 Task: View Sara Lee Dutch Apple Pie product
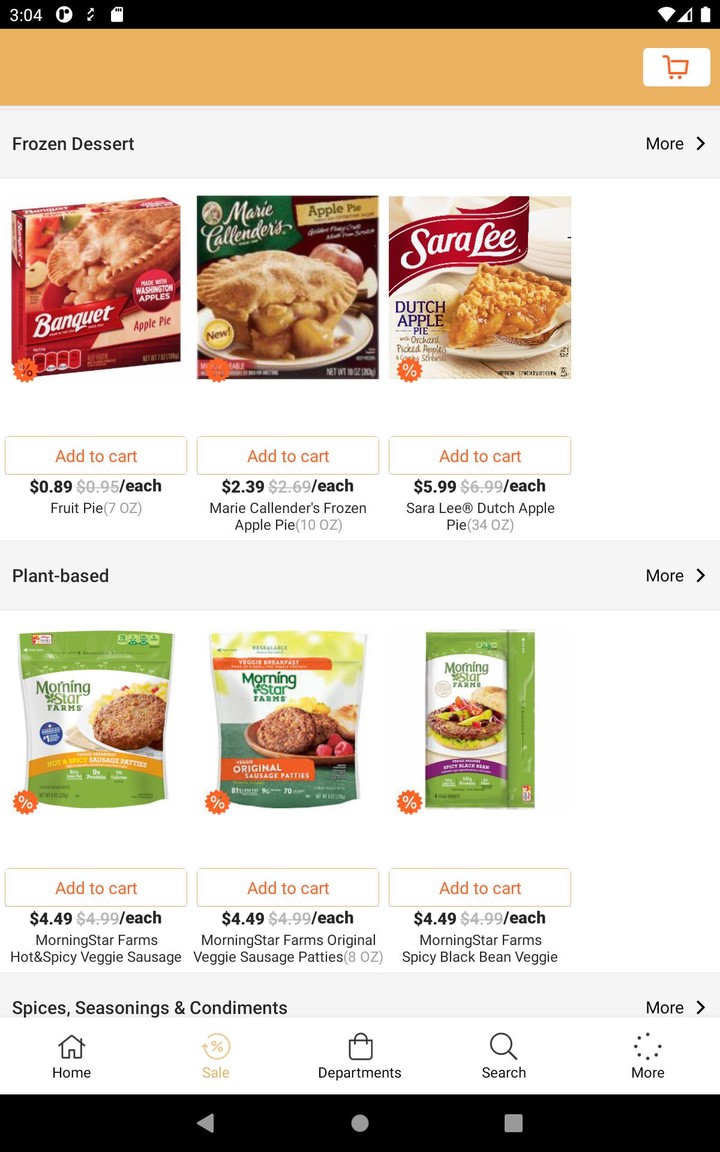480,288
